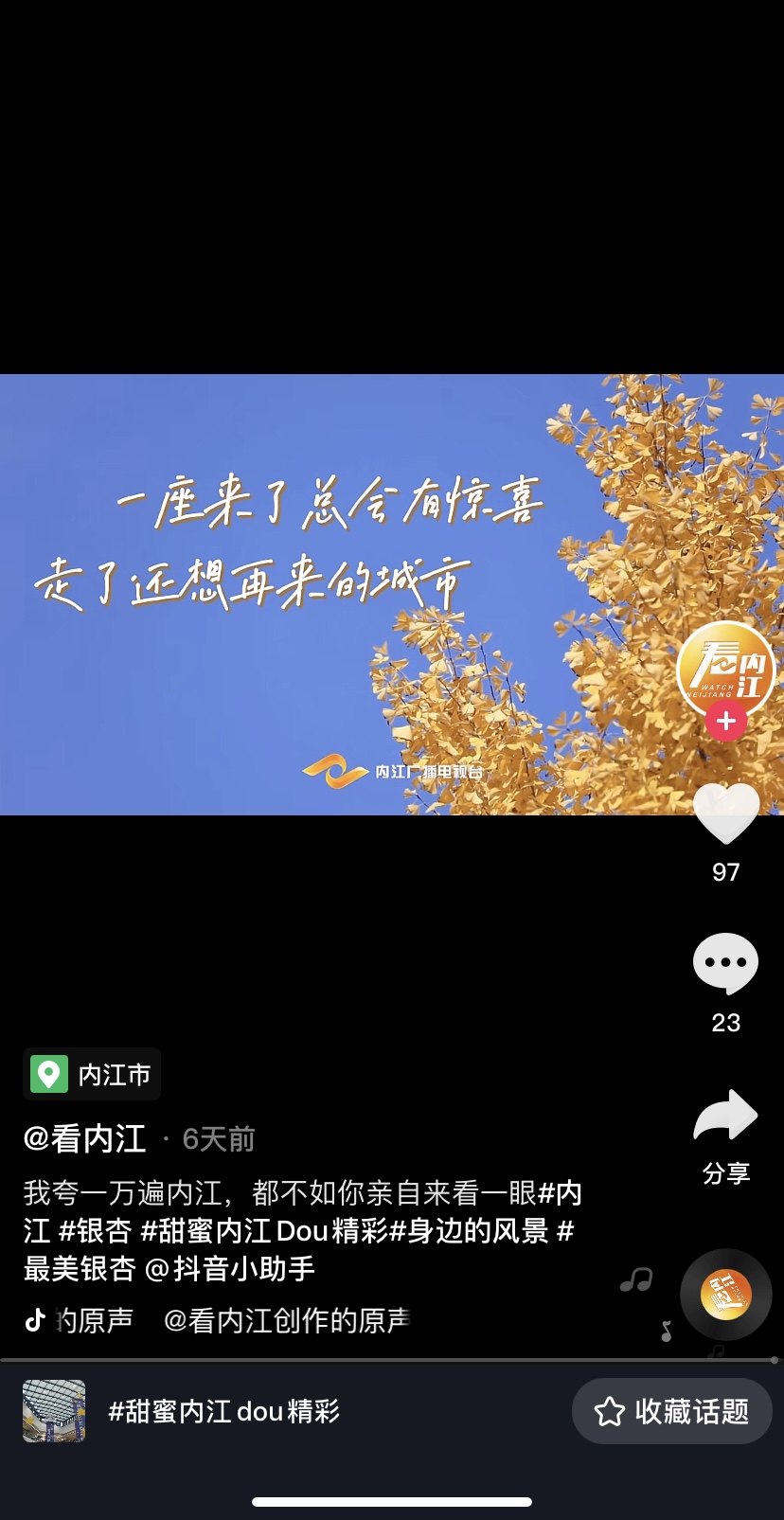Tap 收藏话题 to save the topic
The width and height of the screenshot is (784, 1520).
671,1411
